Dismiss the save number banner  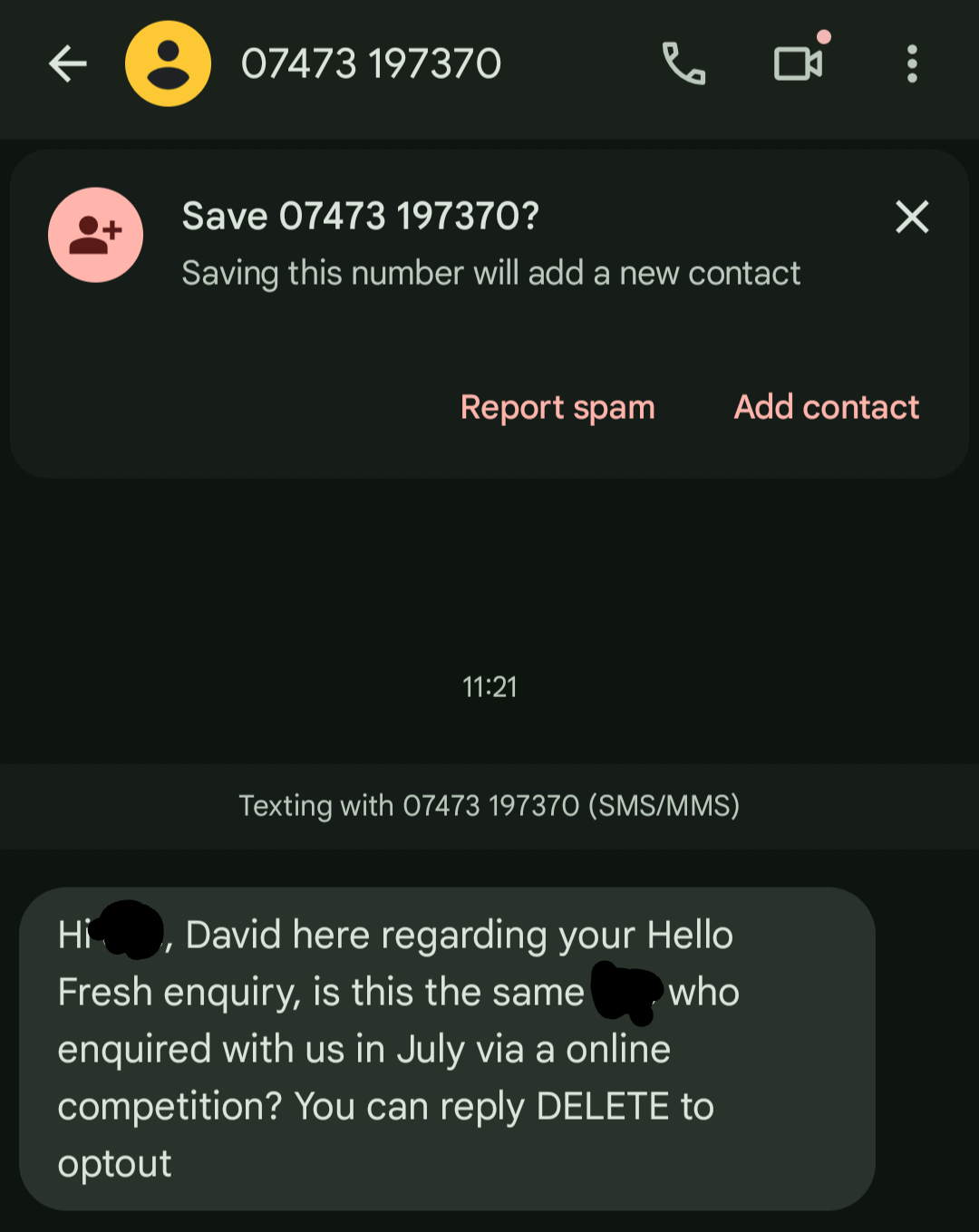click(x=912, y=217)
